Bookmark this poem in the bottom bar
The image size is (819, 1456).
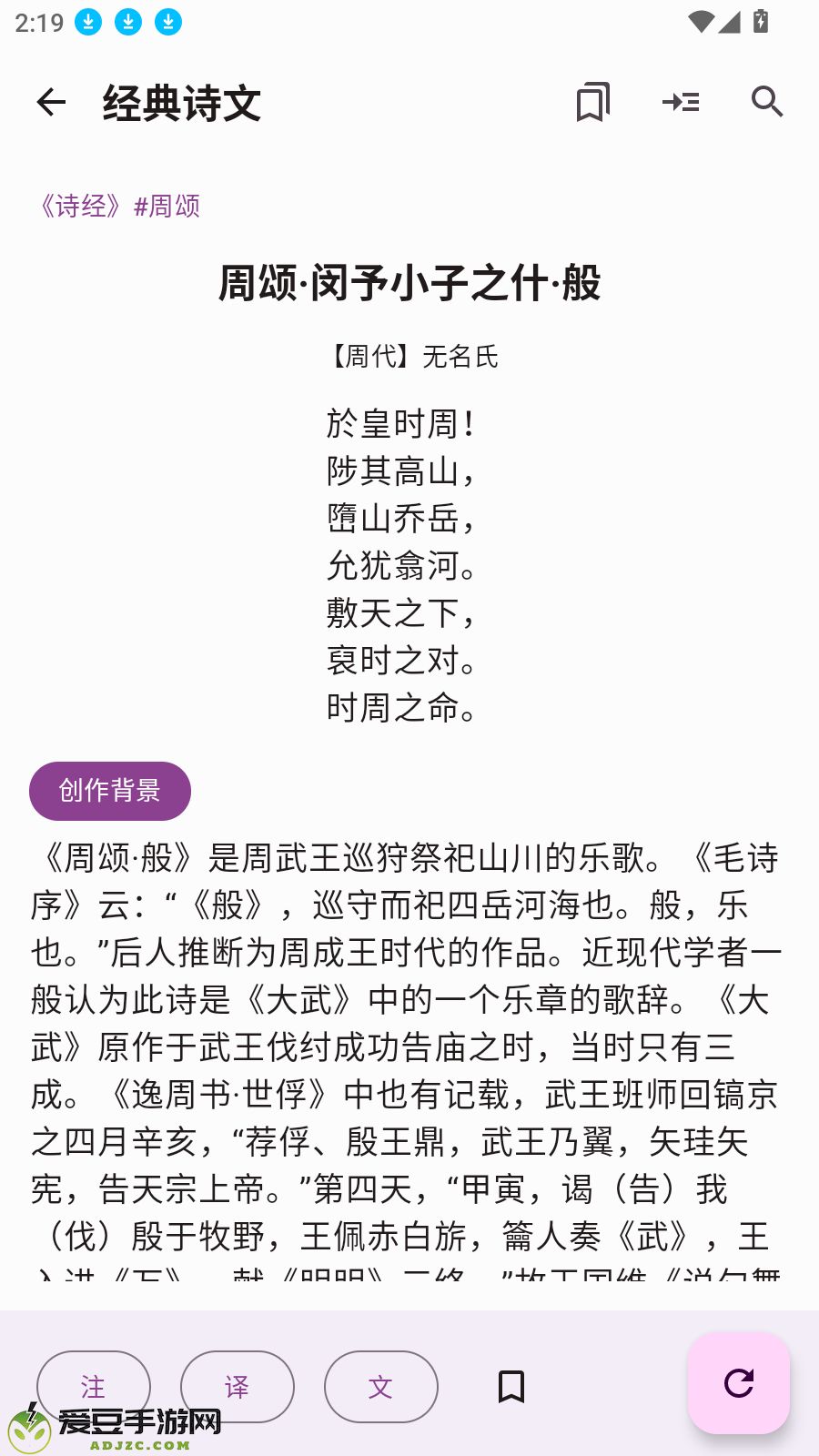[511, 1387]
